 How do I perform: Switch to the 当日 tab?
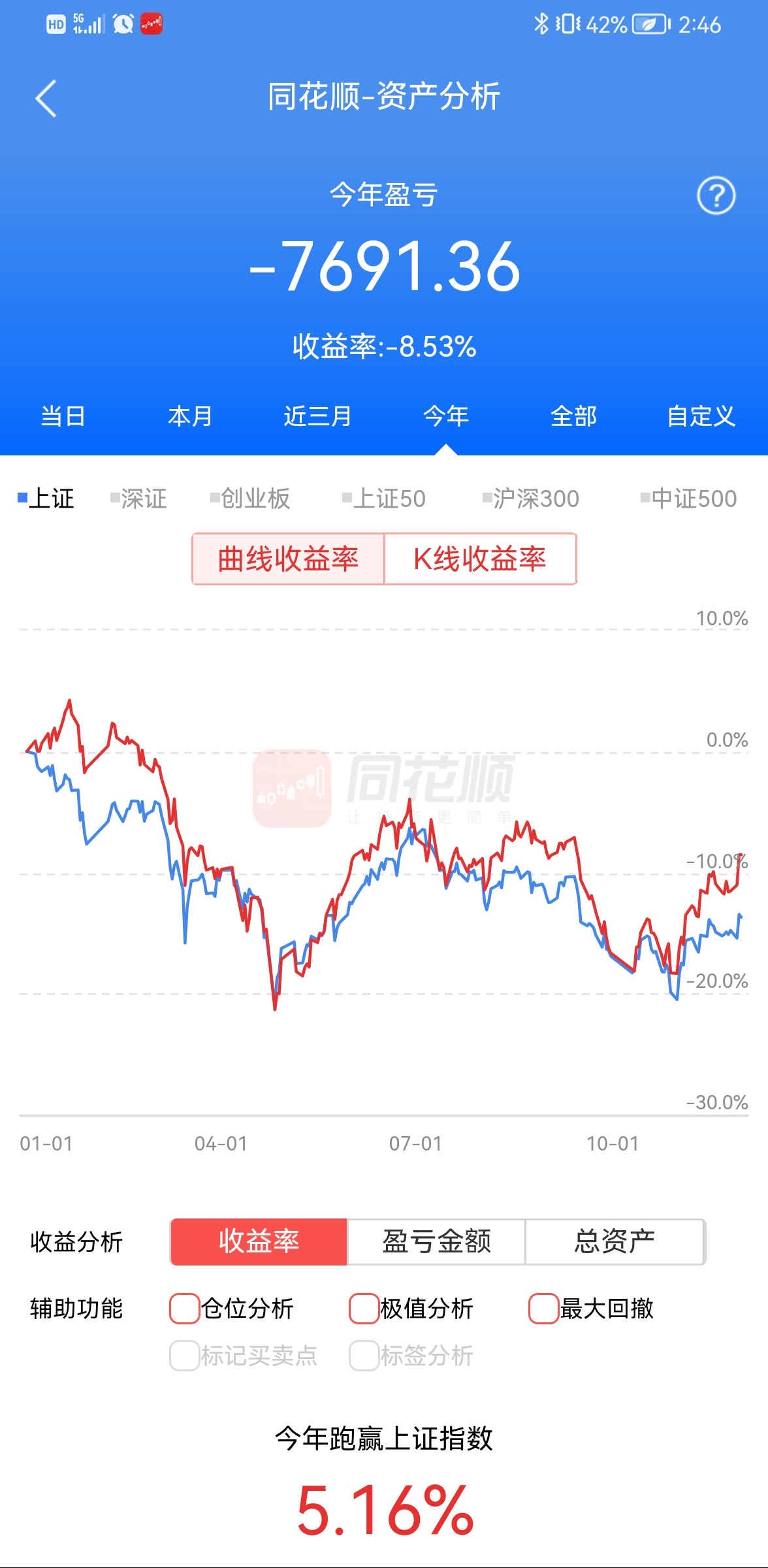(x=63, y=416)
